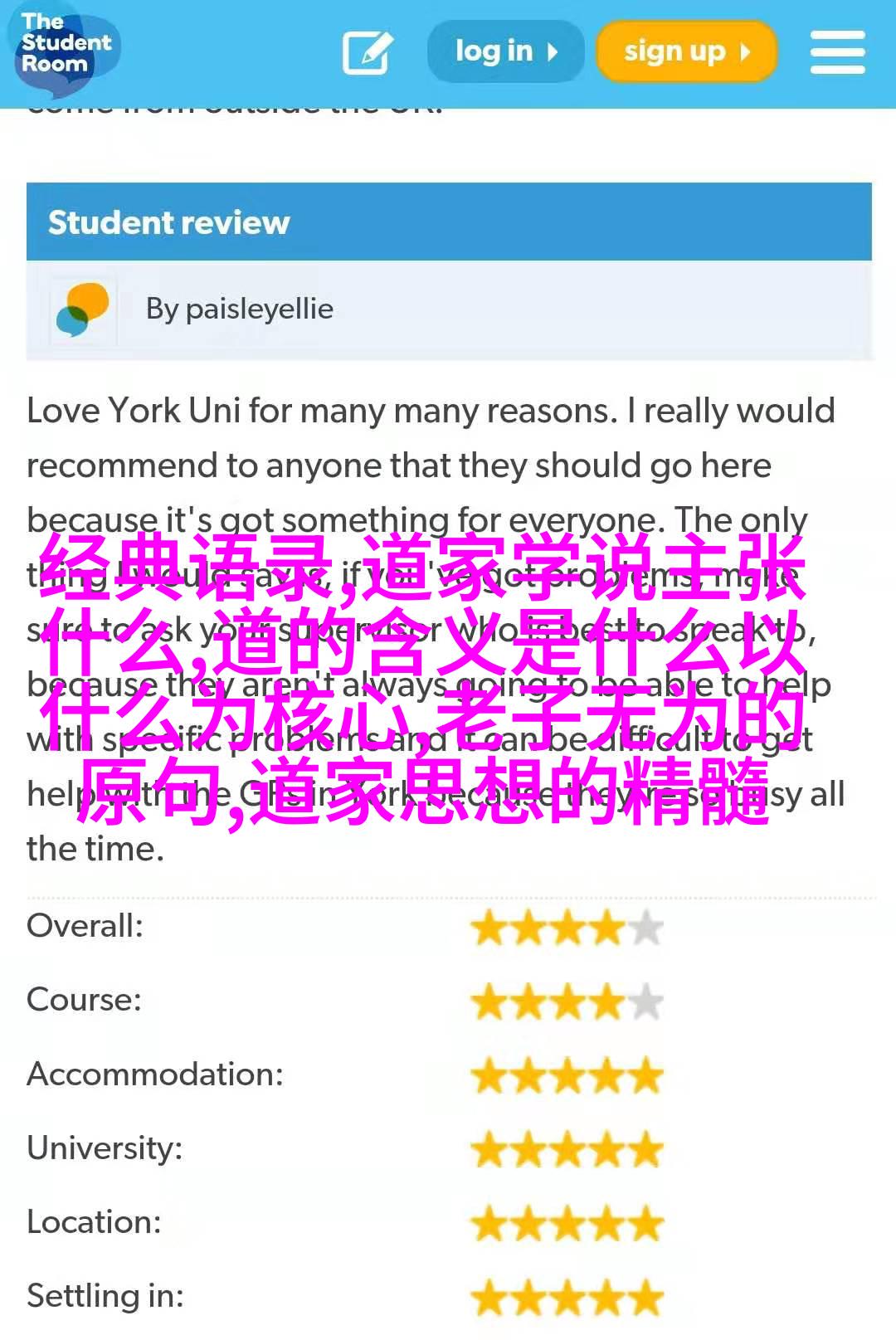Open paisleyellie's profile
Viewport: 896px width, 1340px height.
coord(239,309)
